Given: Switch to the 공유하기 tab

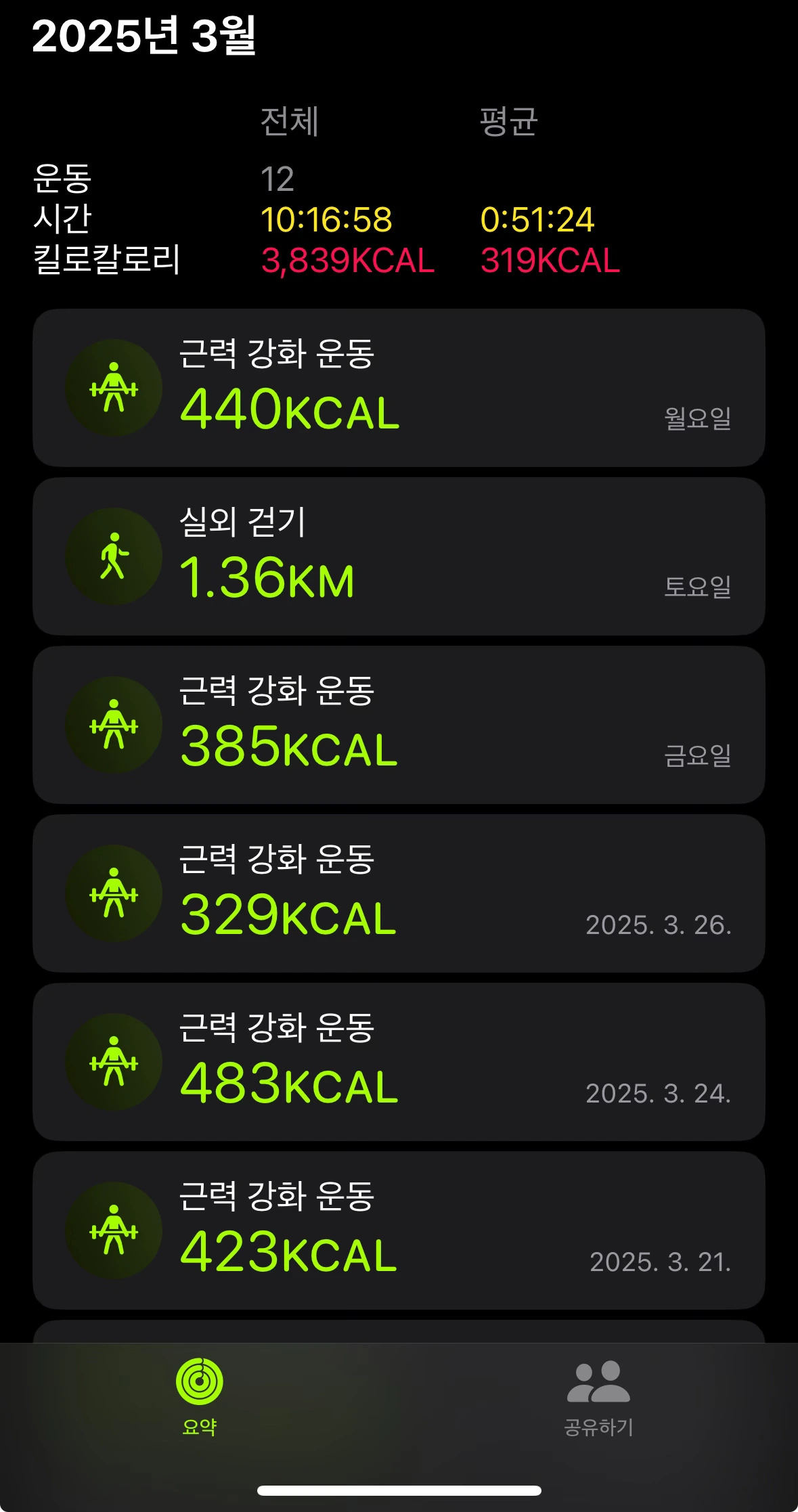Looking at the screenshot, I should (x=598, y=1396).
